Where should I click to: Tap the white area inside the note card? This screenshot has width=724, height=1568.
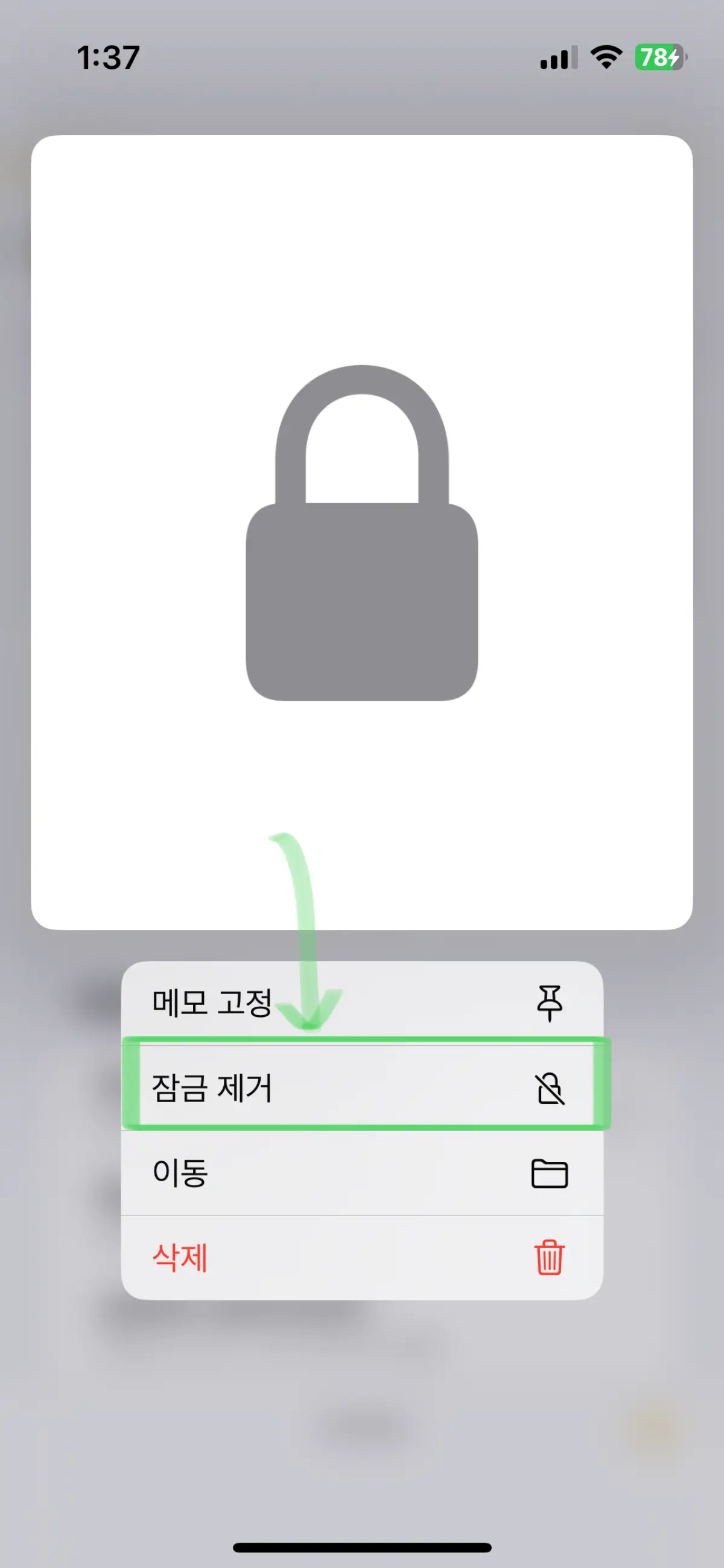tap(362, 243)
